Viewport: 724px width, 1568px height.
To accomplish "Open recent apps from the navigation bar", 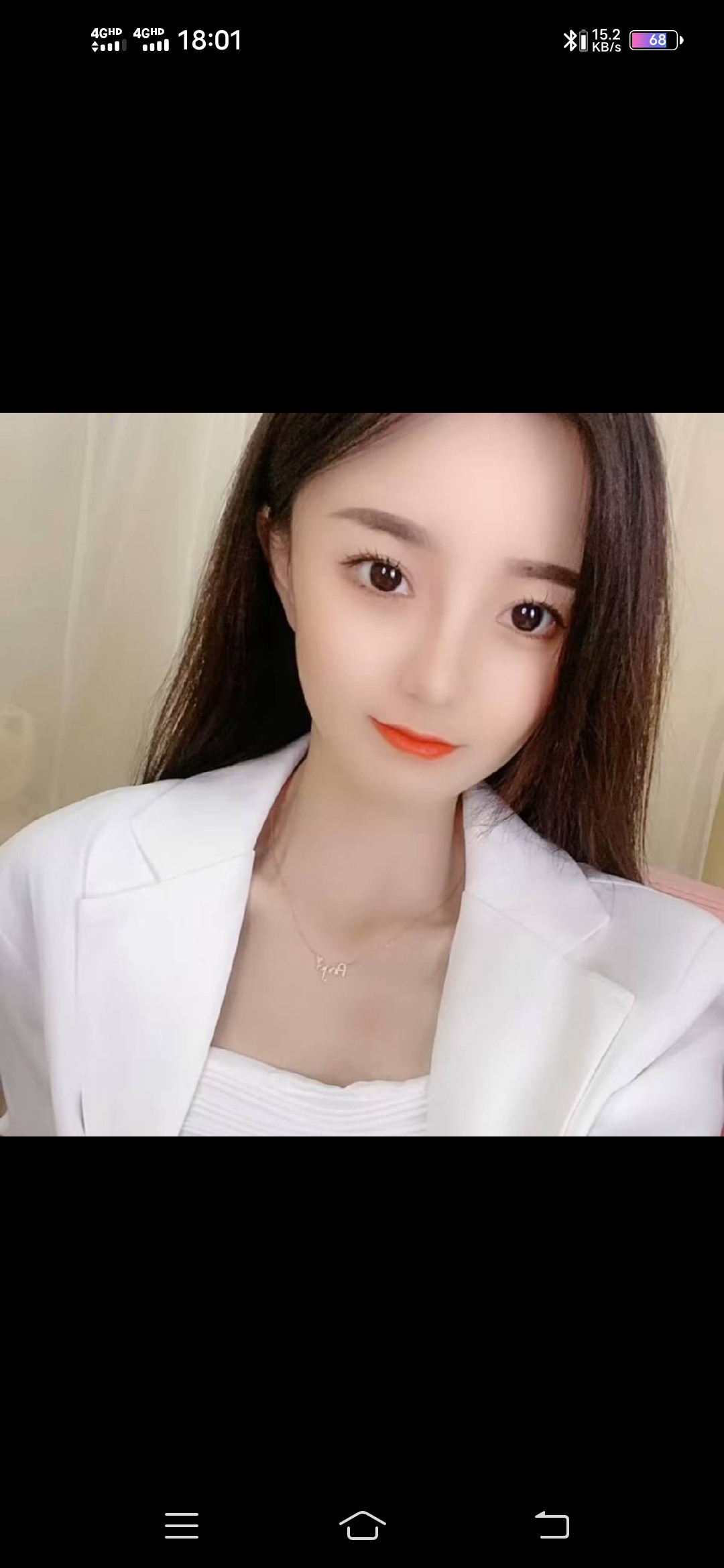I will tap(182, 1526).
